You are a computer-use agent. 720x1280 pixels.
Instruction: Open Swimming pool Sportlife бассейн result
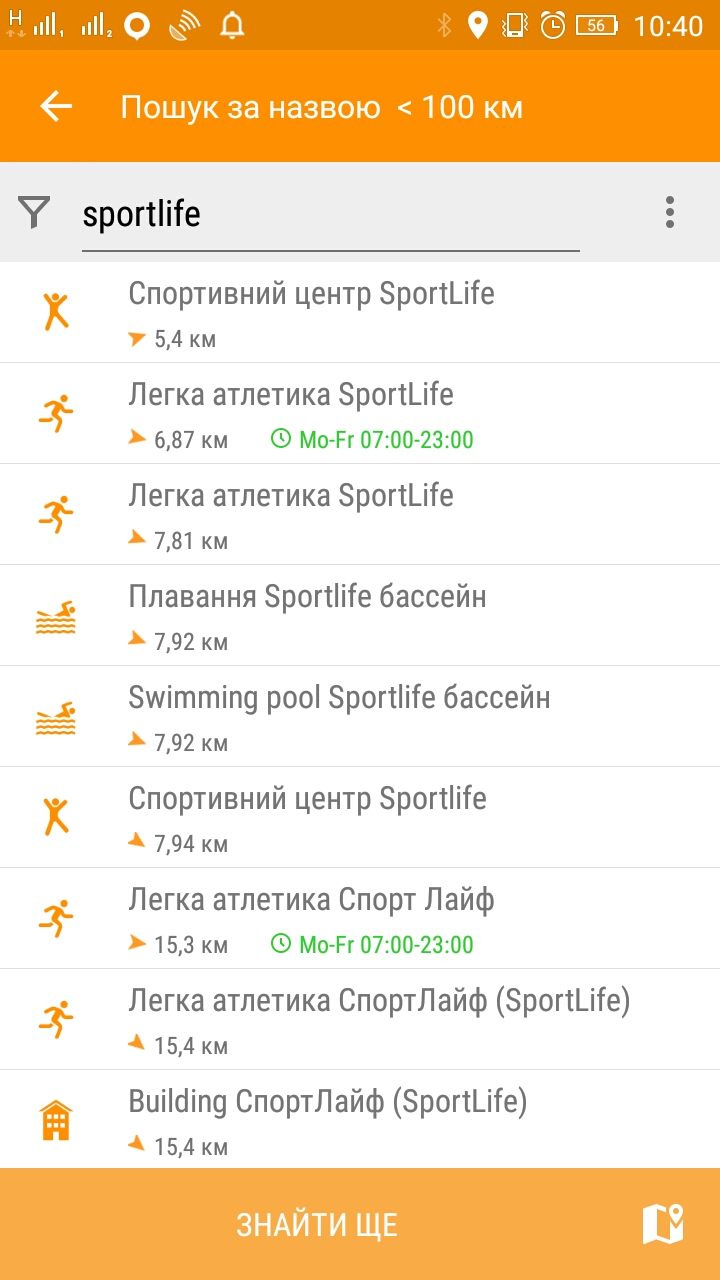pyautogui.click(x=360, y=716)
